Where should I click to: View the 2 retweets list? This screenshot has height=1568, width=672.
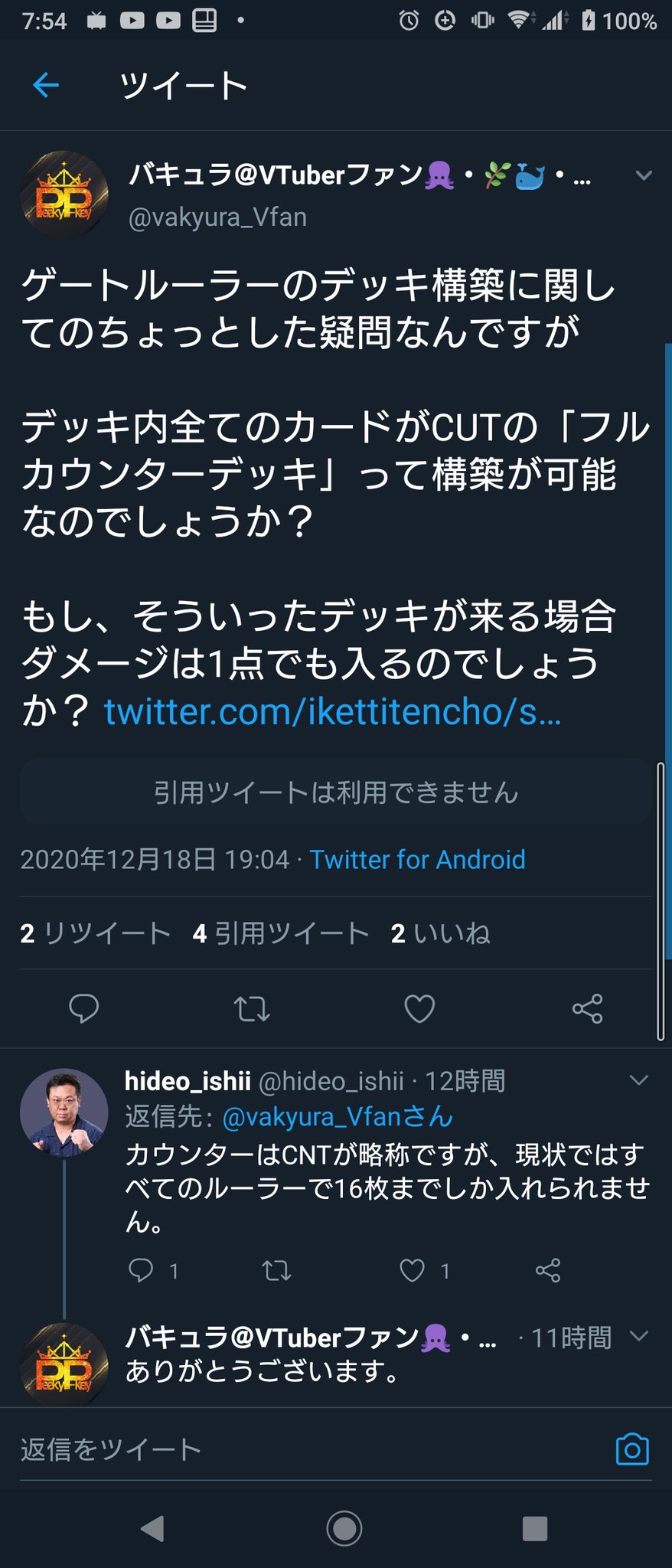pos(95,933)
